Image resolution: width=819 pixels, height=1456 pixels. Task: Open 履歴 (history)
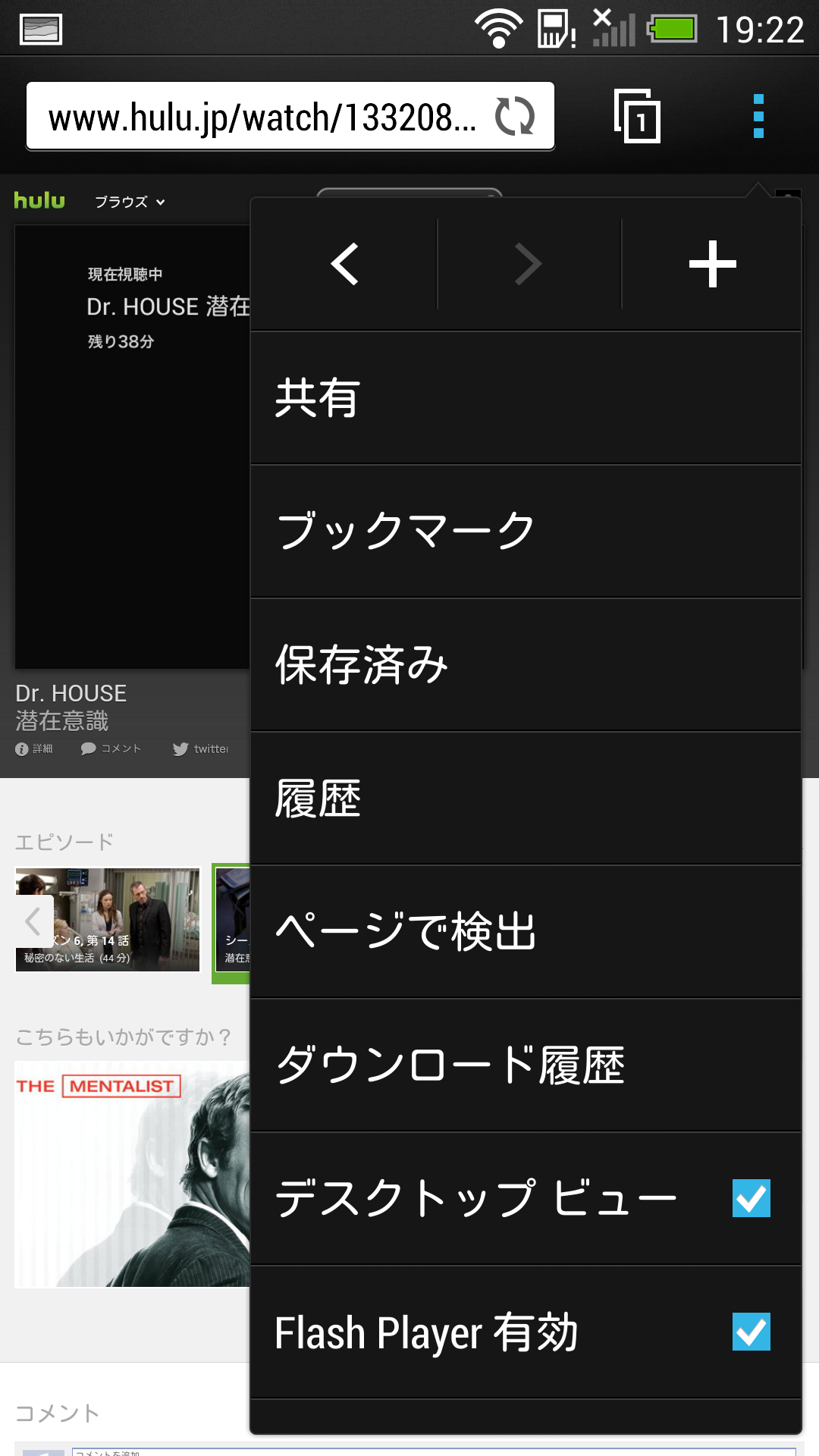(x=525, y=798)
